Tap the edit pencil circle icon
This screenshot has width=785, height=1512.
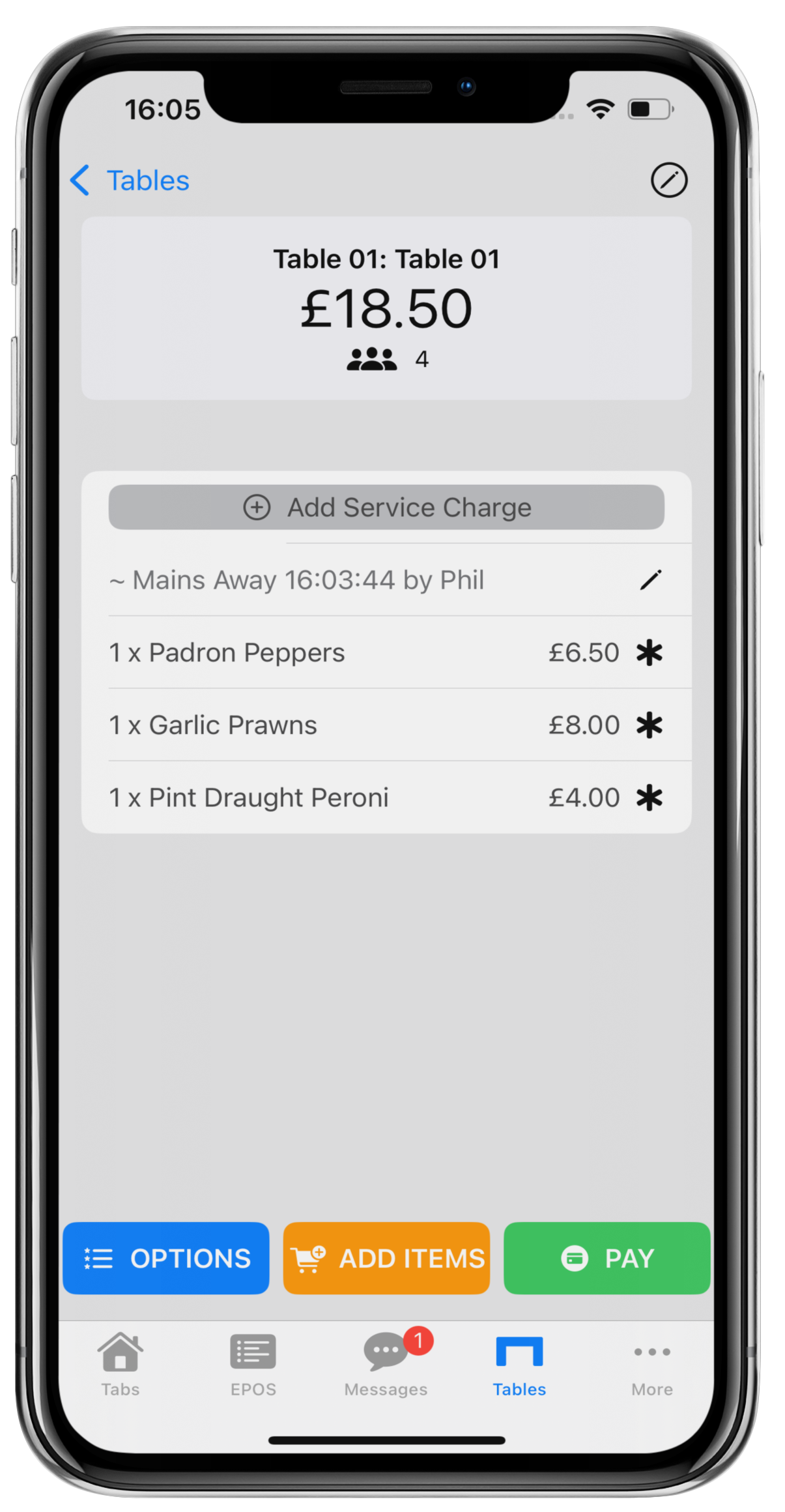click(x=668, y=180)
